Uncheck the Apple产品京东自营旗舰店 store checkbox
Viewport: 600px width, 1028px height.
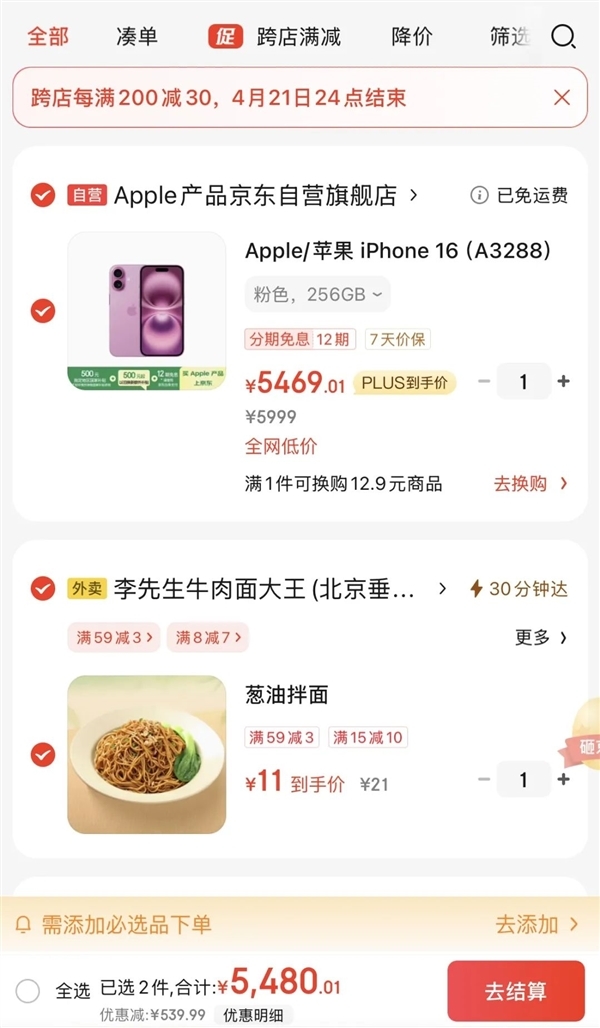click(x=42, y=194)
